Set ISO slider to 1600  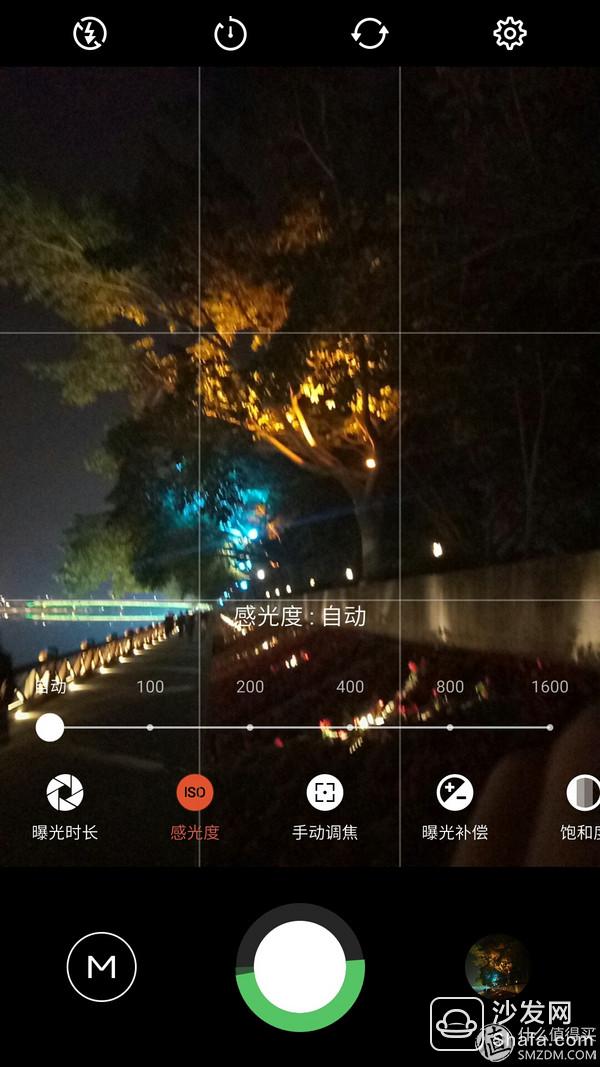550,727
